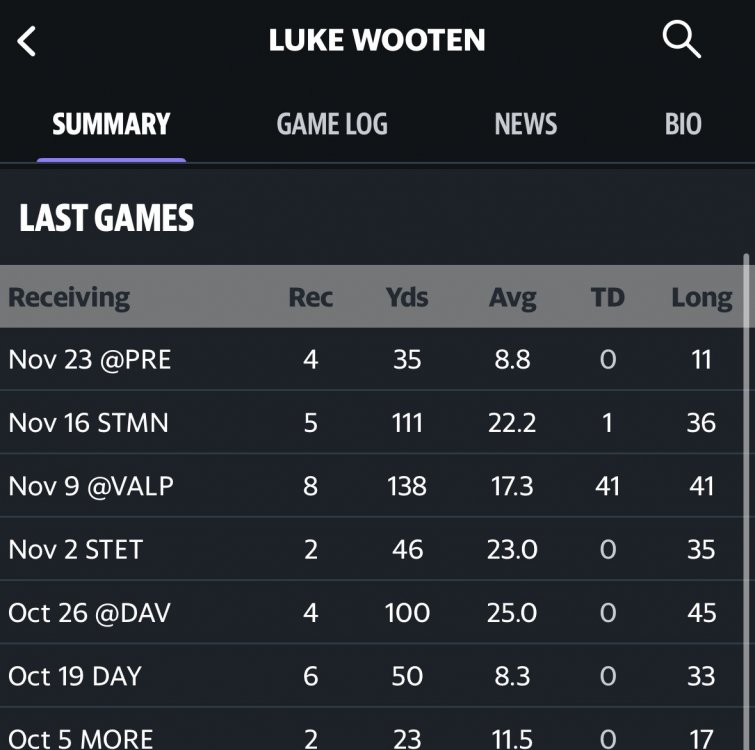Go back using the top-left arrow
Screen dimensions: 755x750
point(27,42)
